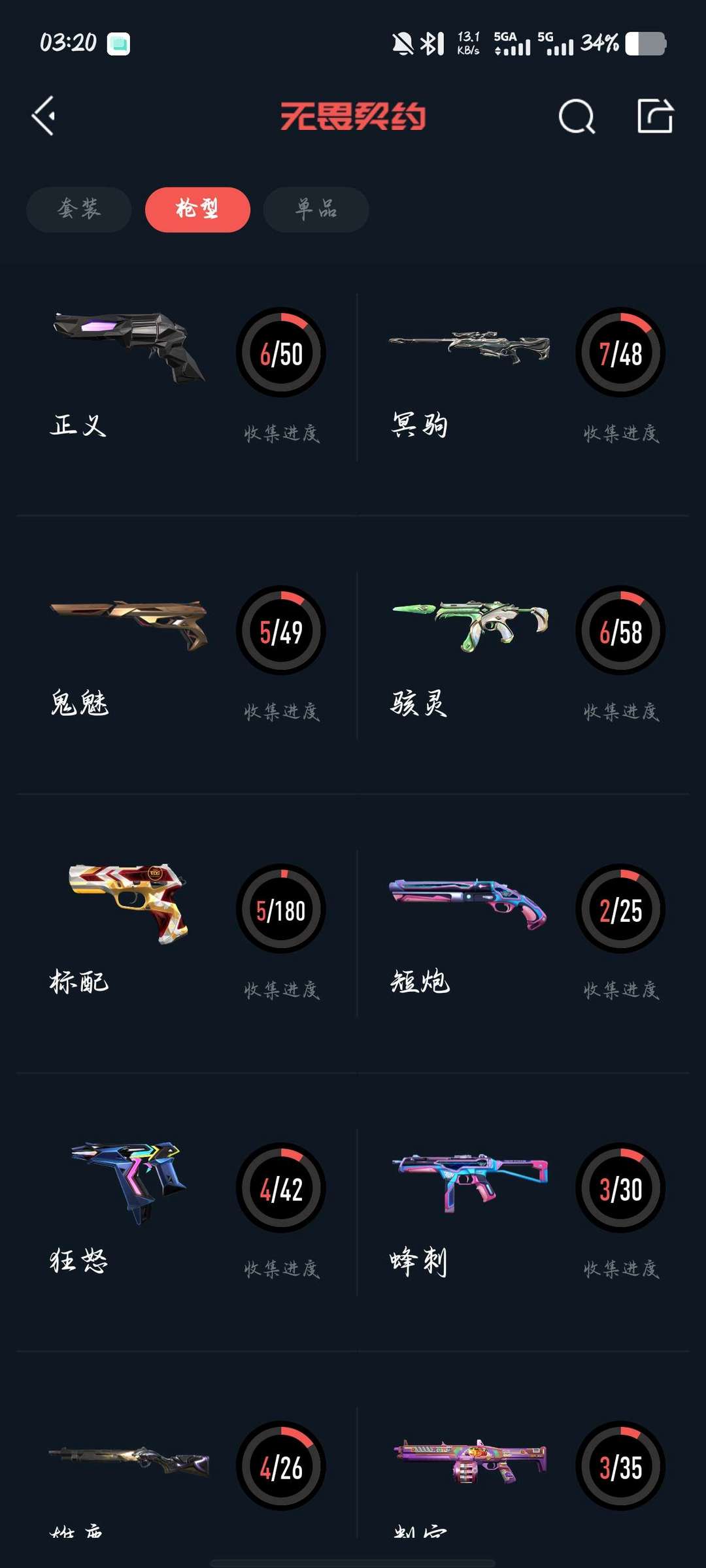Screen dimensions: 706x1568
Task: Open the search icon
Action: coord(577,117)
